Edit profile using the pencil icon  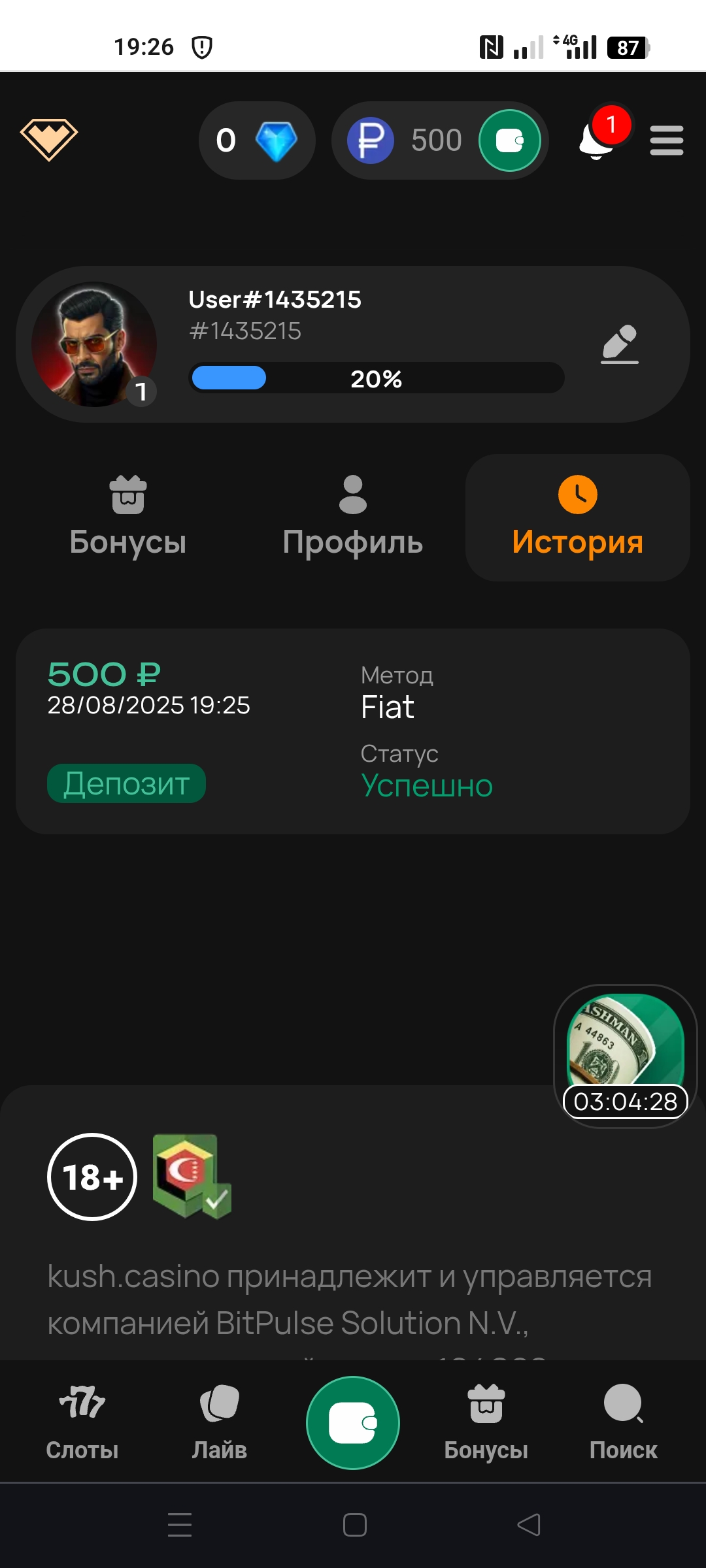(x=619, y=342)
